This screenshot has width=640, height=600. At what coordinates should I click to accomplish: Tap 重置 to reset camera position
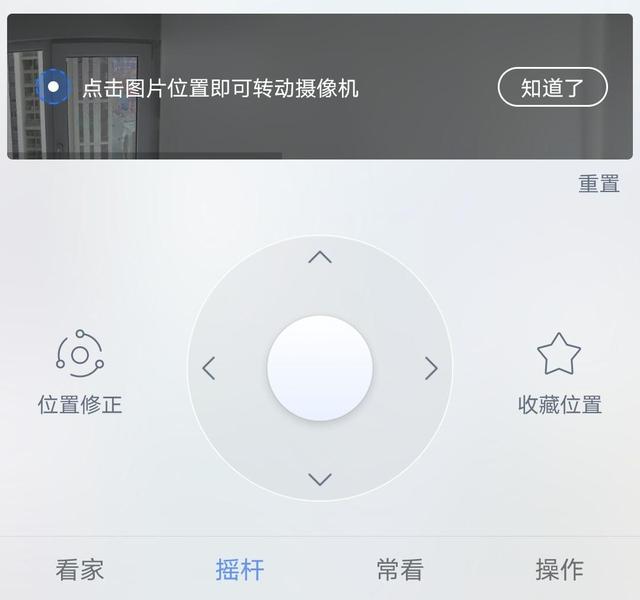point(598,184)
